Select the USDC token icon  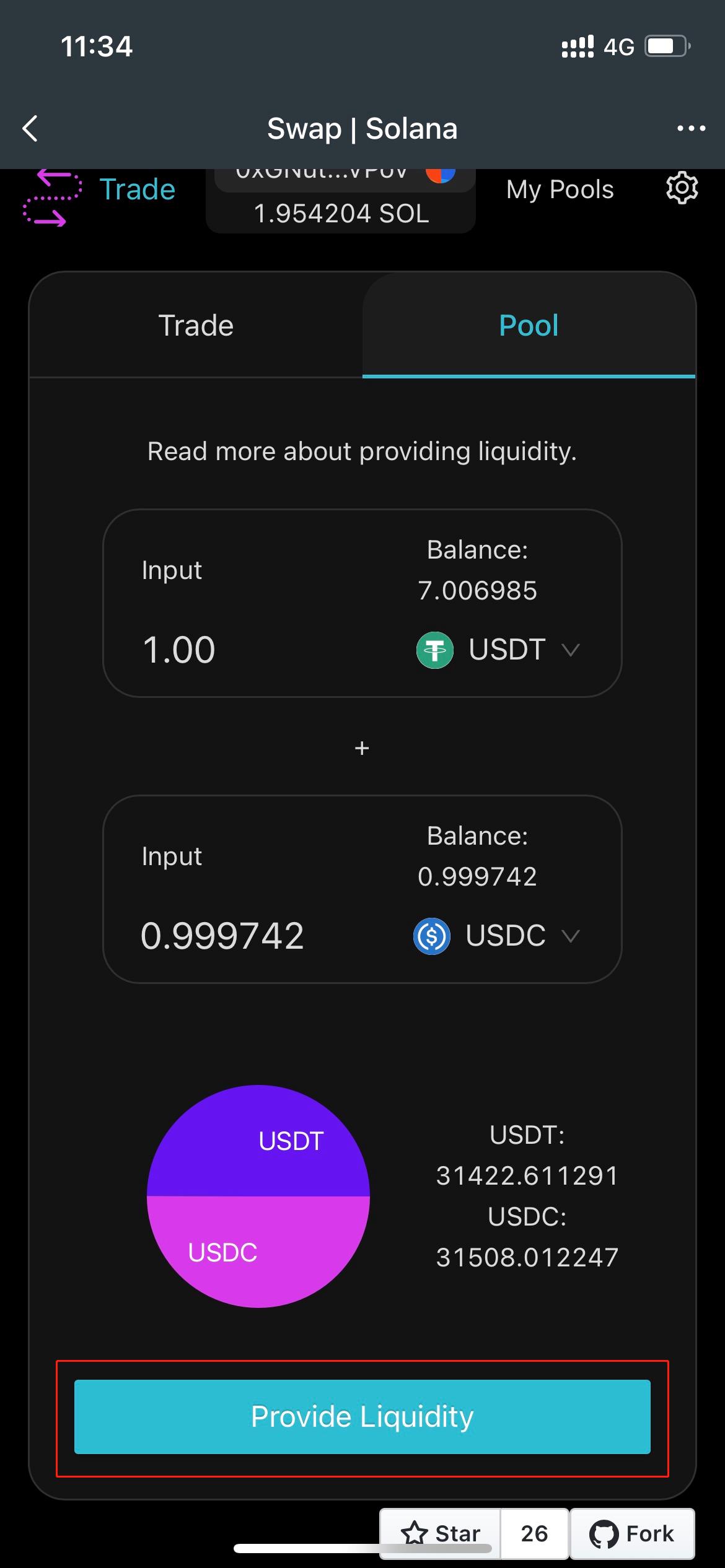click(434, 936)
